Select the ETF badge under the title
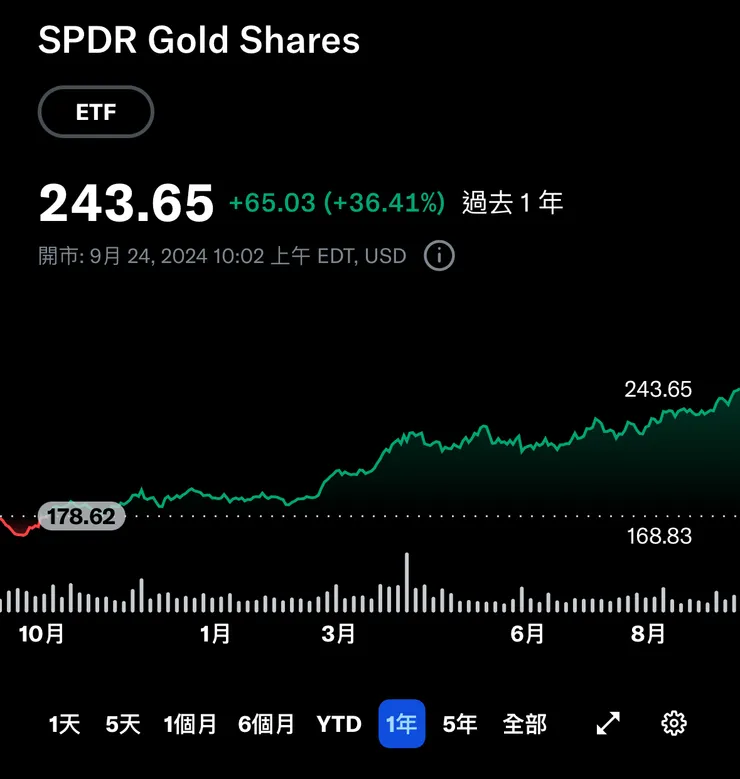Viewport: 740px width, 779px height. tap(95, 112)
